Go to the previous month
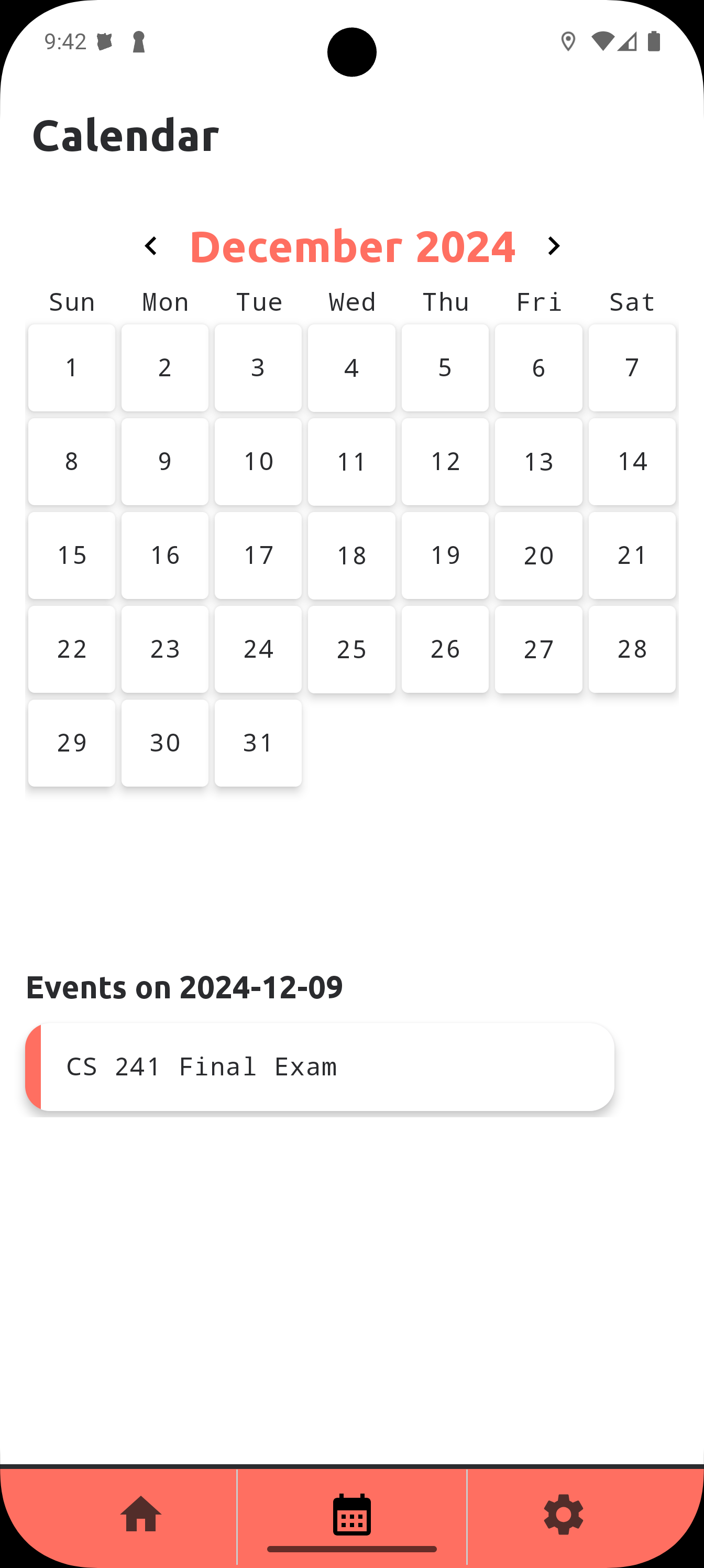Image resolution: width=704 pixels, height=1568 pixels. [x=151, y=246]
